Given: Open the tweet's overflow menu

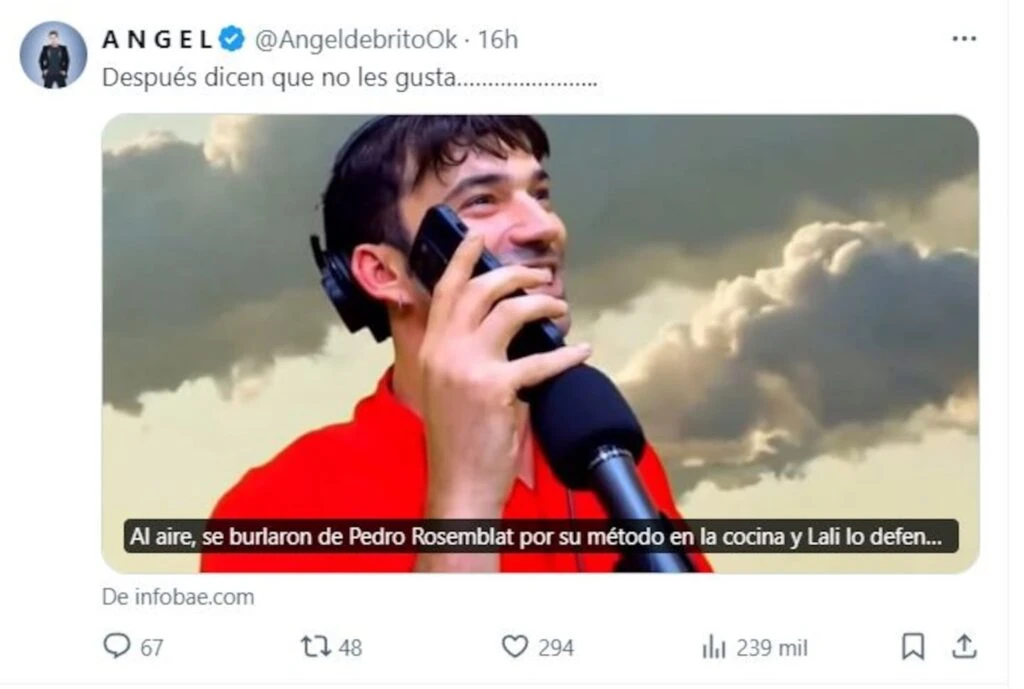Looking at the screenshot, I should coord(963,39).
